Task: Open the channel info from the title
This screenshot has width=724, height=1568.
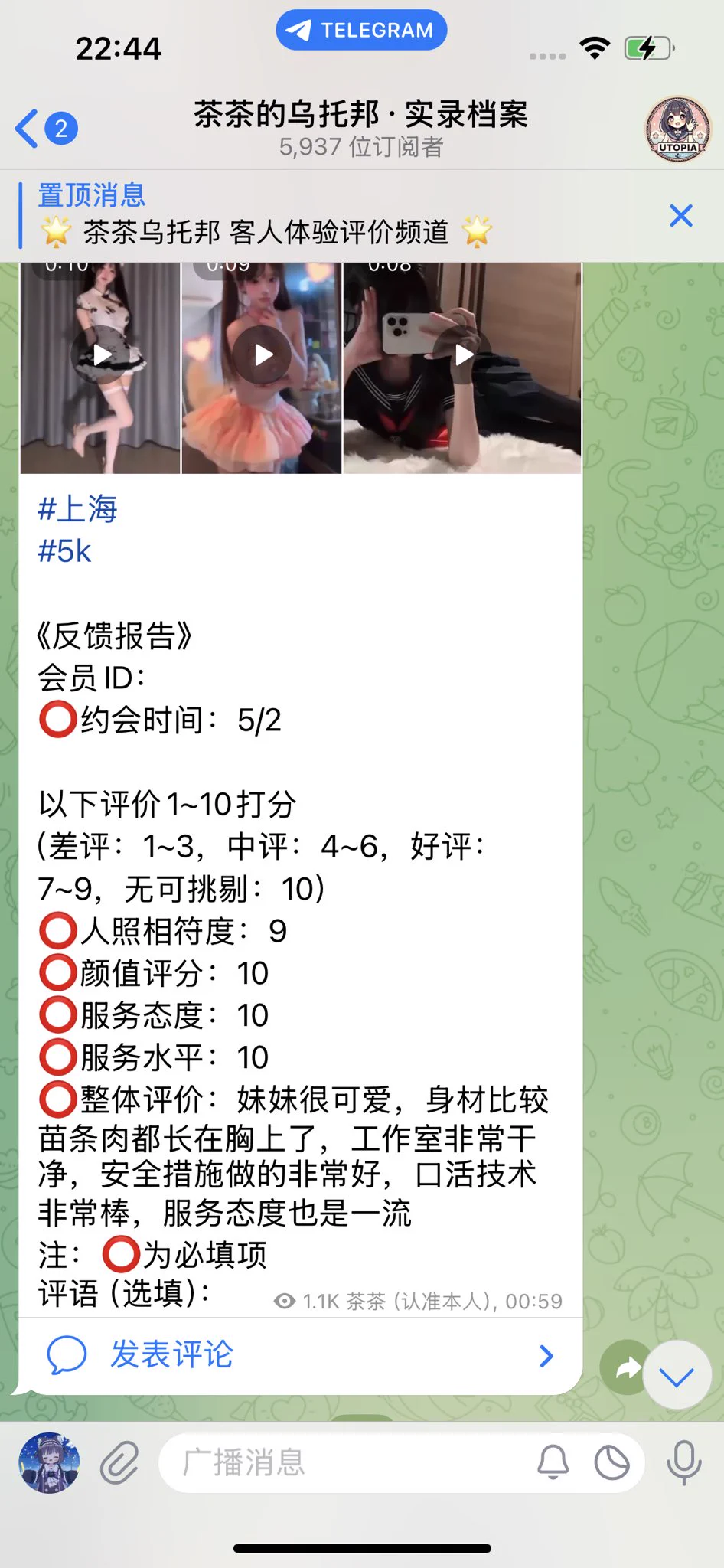Action: (x=360, y=128)
